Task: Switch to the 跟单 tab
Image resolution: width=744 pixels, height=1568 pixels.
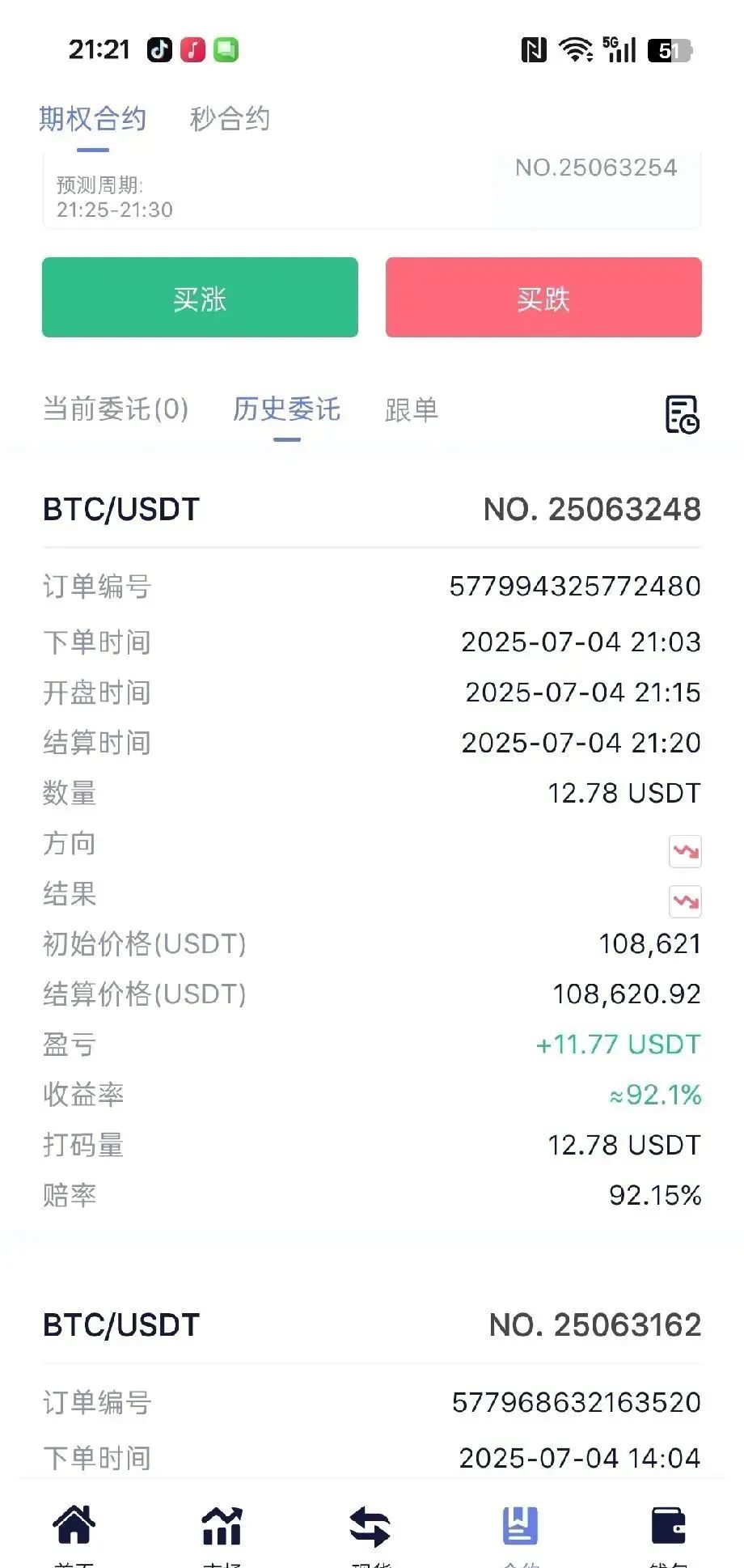Action: [411, 411]
